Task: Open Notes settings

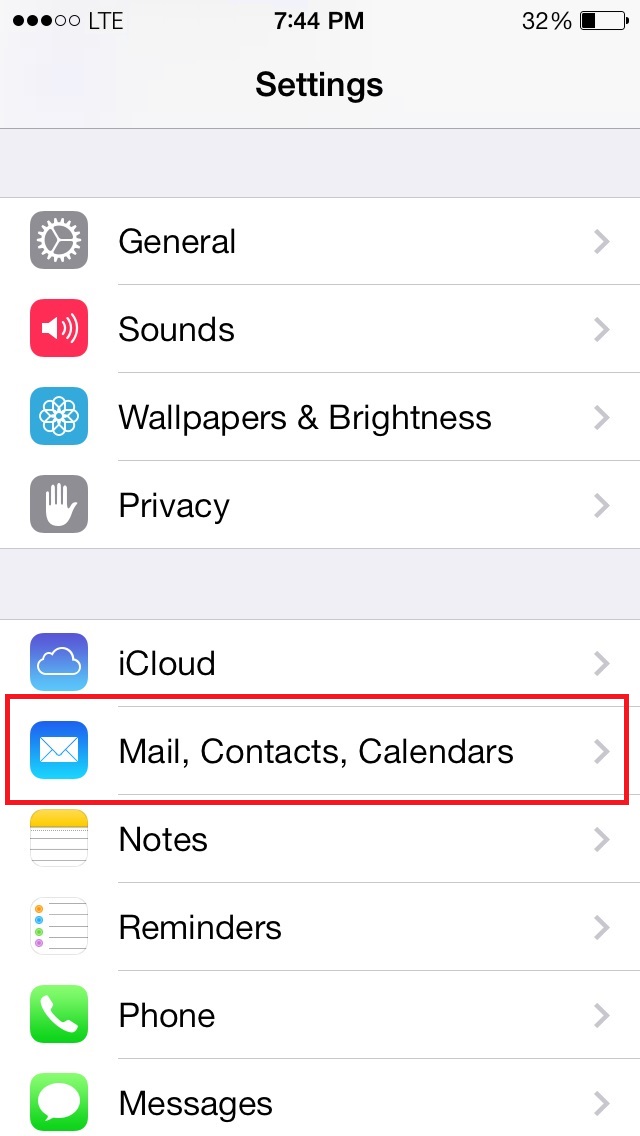Action: [x=320, y=839]
